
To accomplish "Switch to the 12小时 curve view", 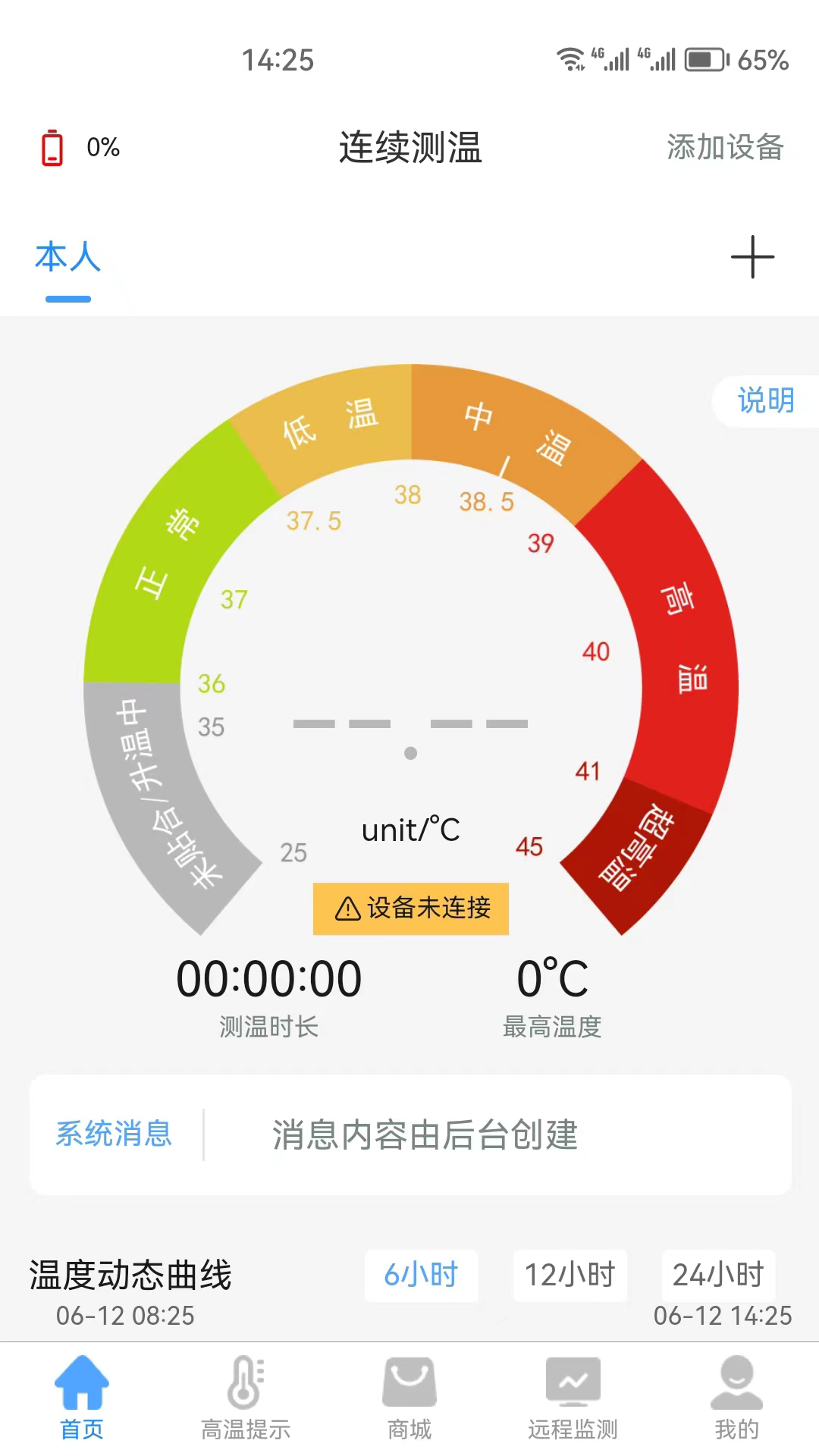I will [570, 1276].
